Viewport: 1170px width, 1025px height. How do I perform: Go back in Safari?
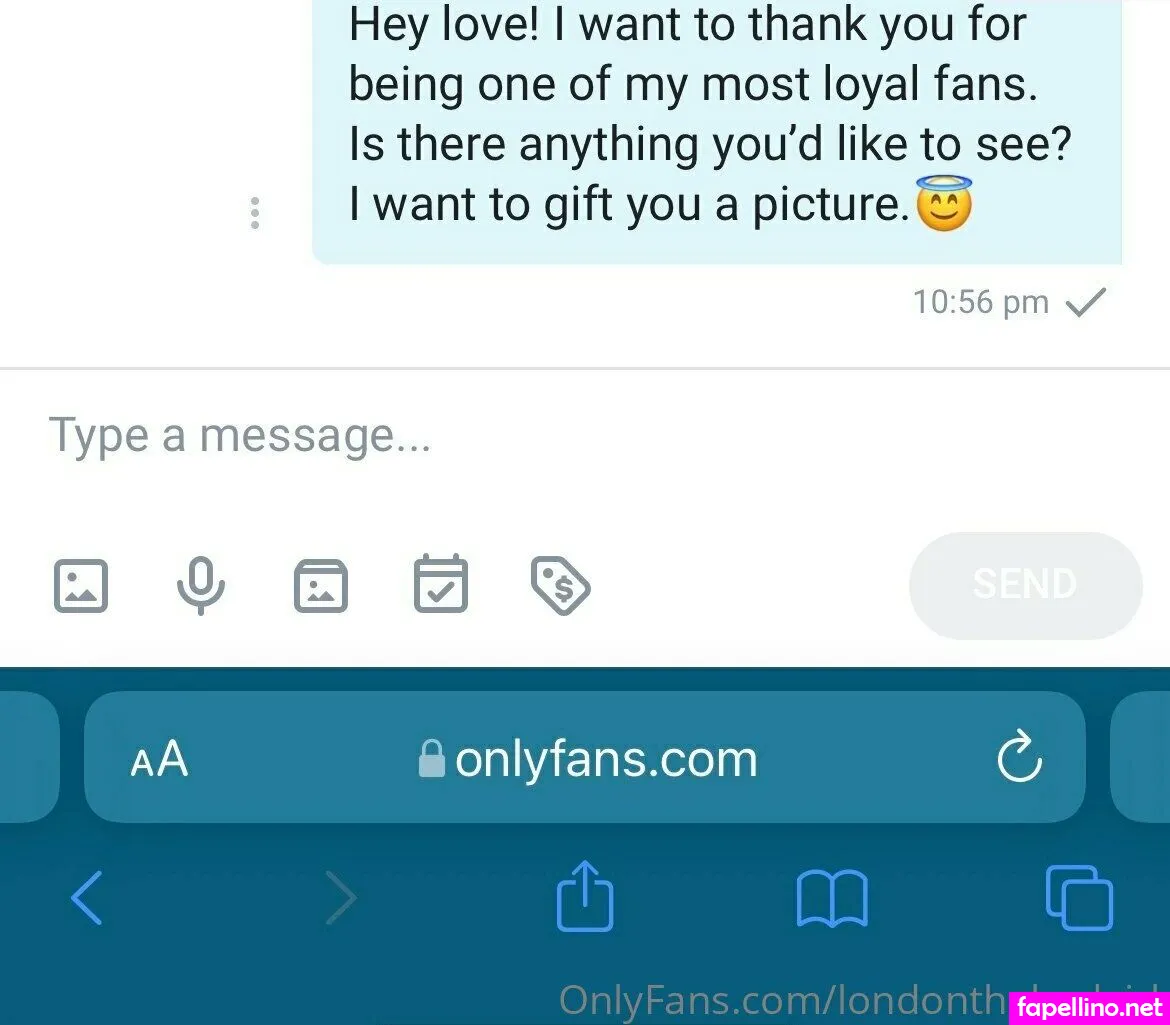click(x=87, y=897)
